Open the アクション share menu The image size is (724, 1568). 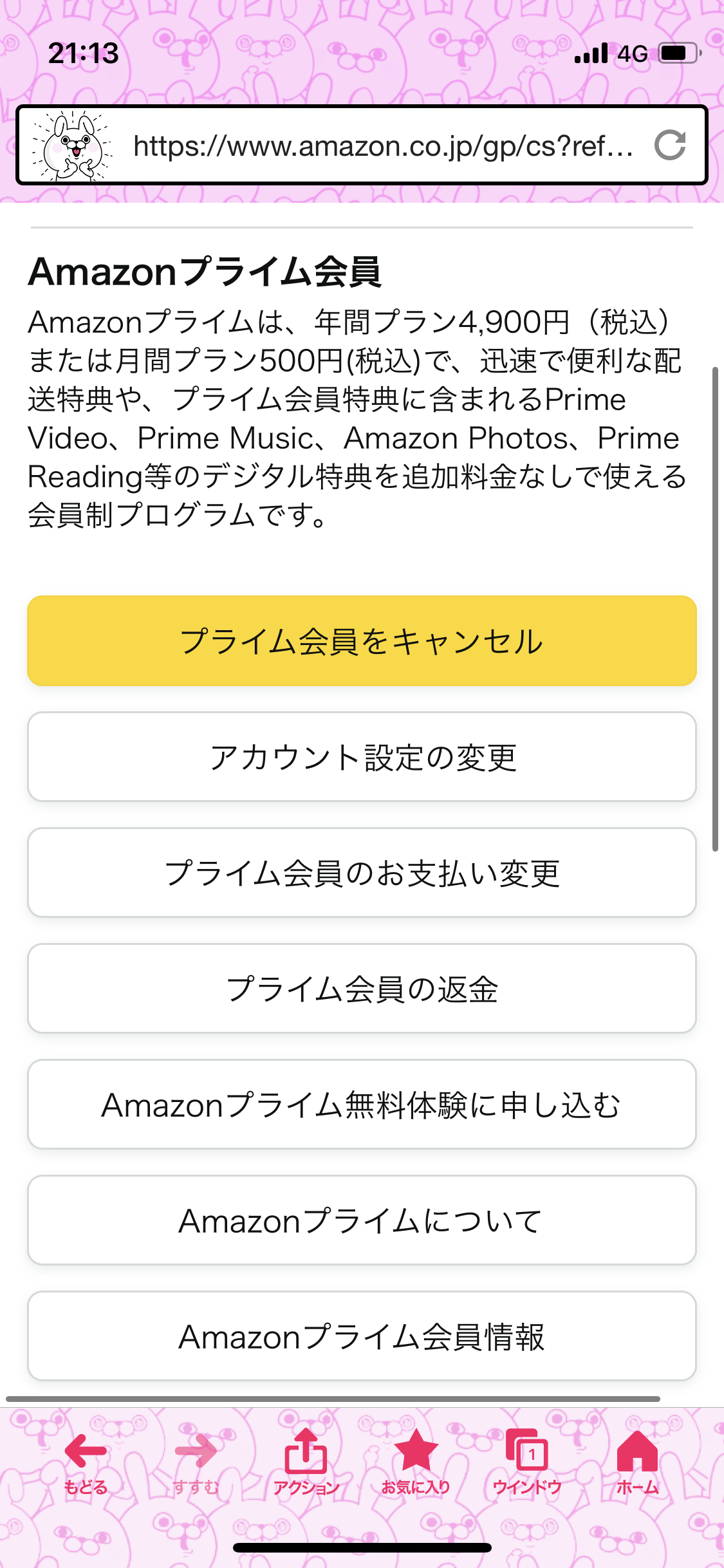(306, 1462)
